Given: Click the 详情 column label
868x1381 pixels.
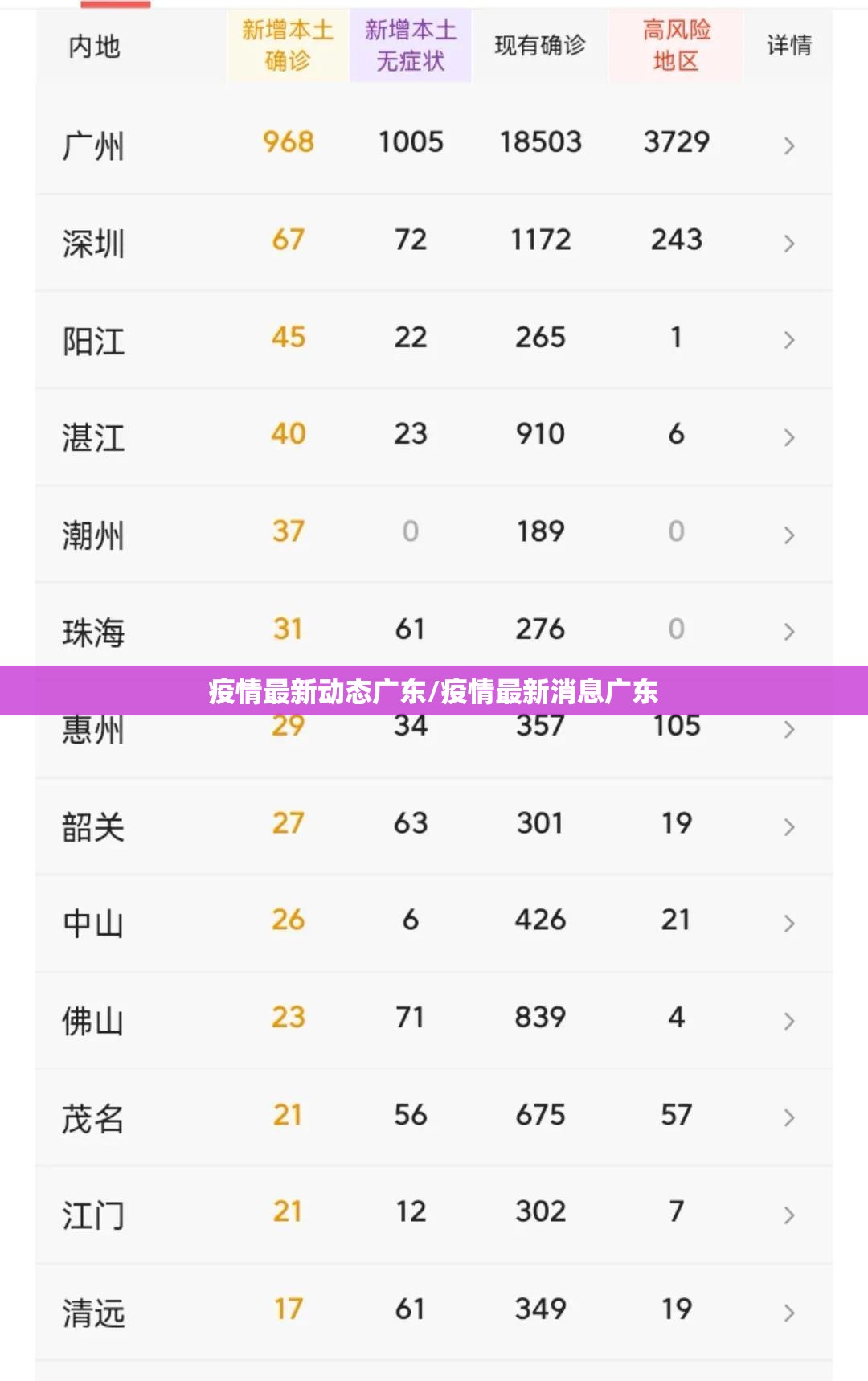Looking at the screenshot, I should tap(790, 46).
